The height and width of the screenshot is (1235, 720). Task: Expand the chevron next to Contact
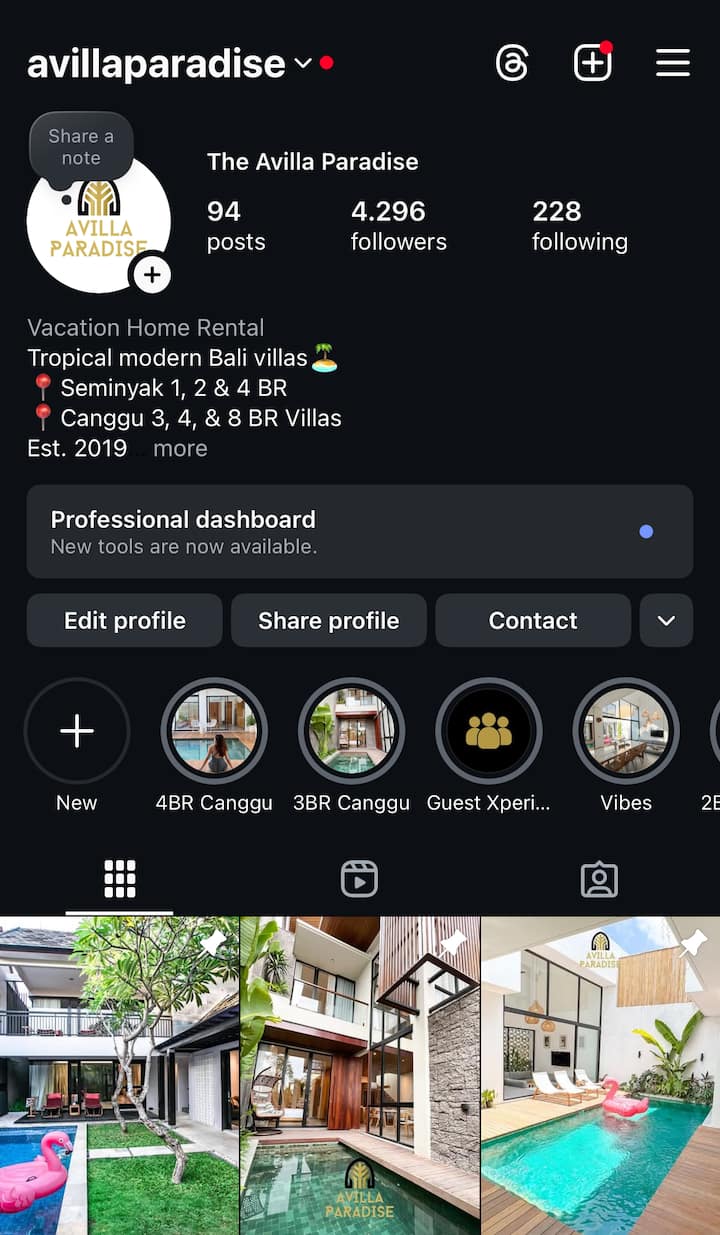click(x=666, y=621)
